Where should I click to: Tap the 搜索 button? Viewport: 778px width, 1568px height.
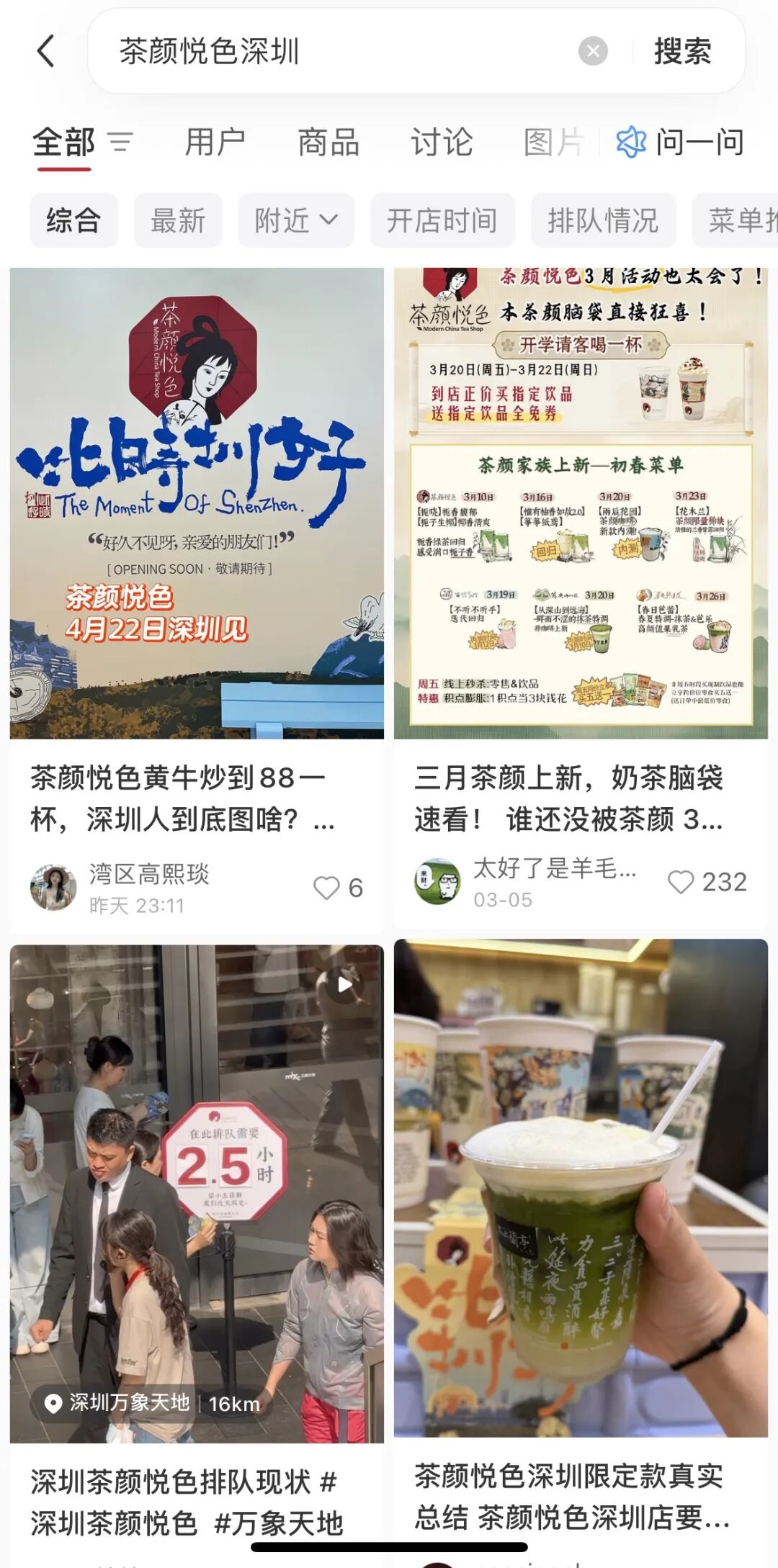[681, 51]
